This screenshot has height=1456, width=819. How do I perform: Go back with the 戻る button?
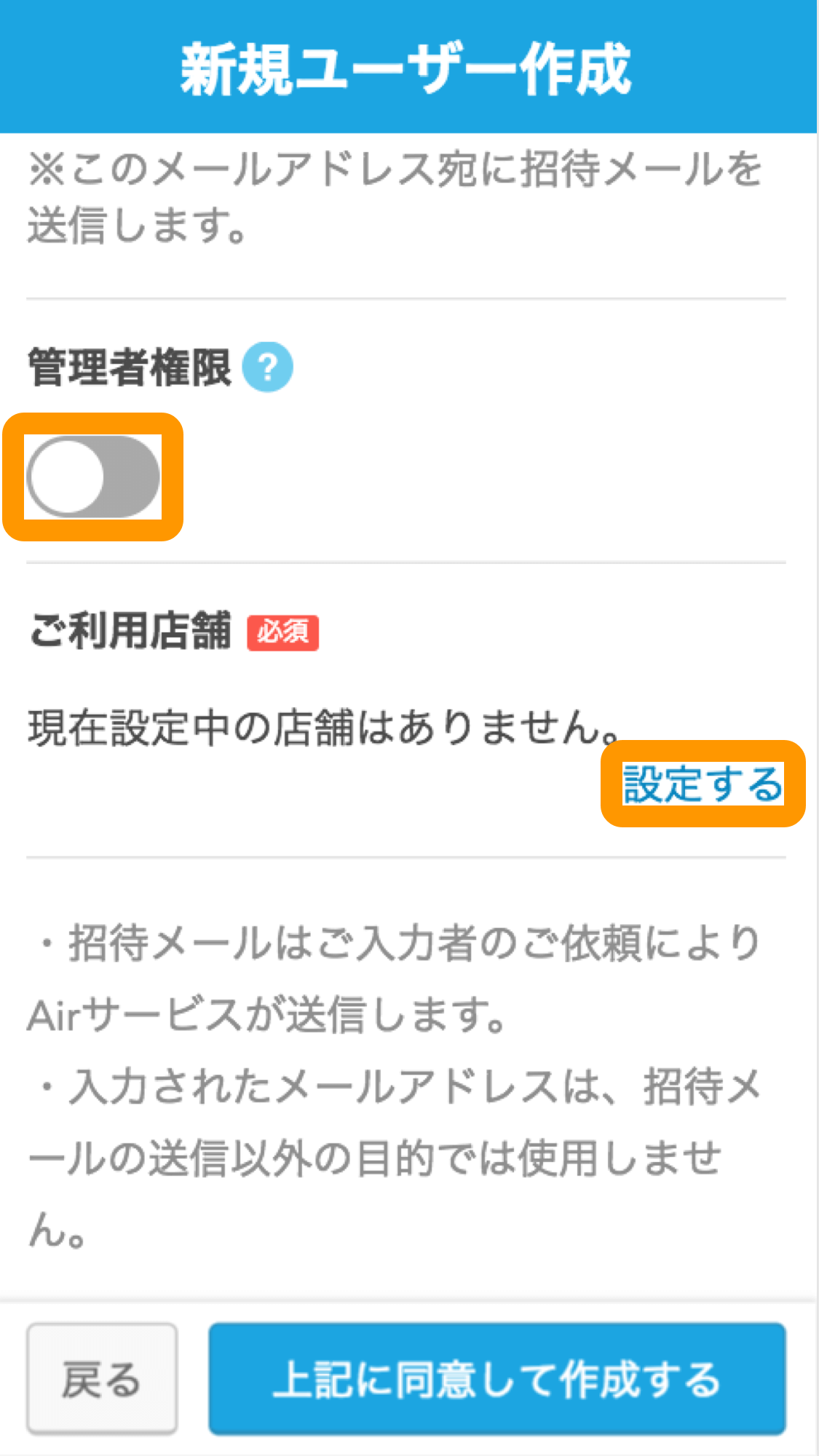point(102,1379)
